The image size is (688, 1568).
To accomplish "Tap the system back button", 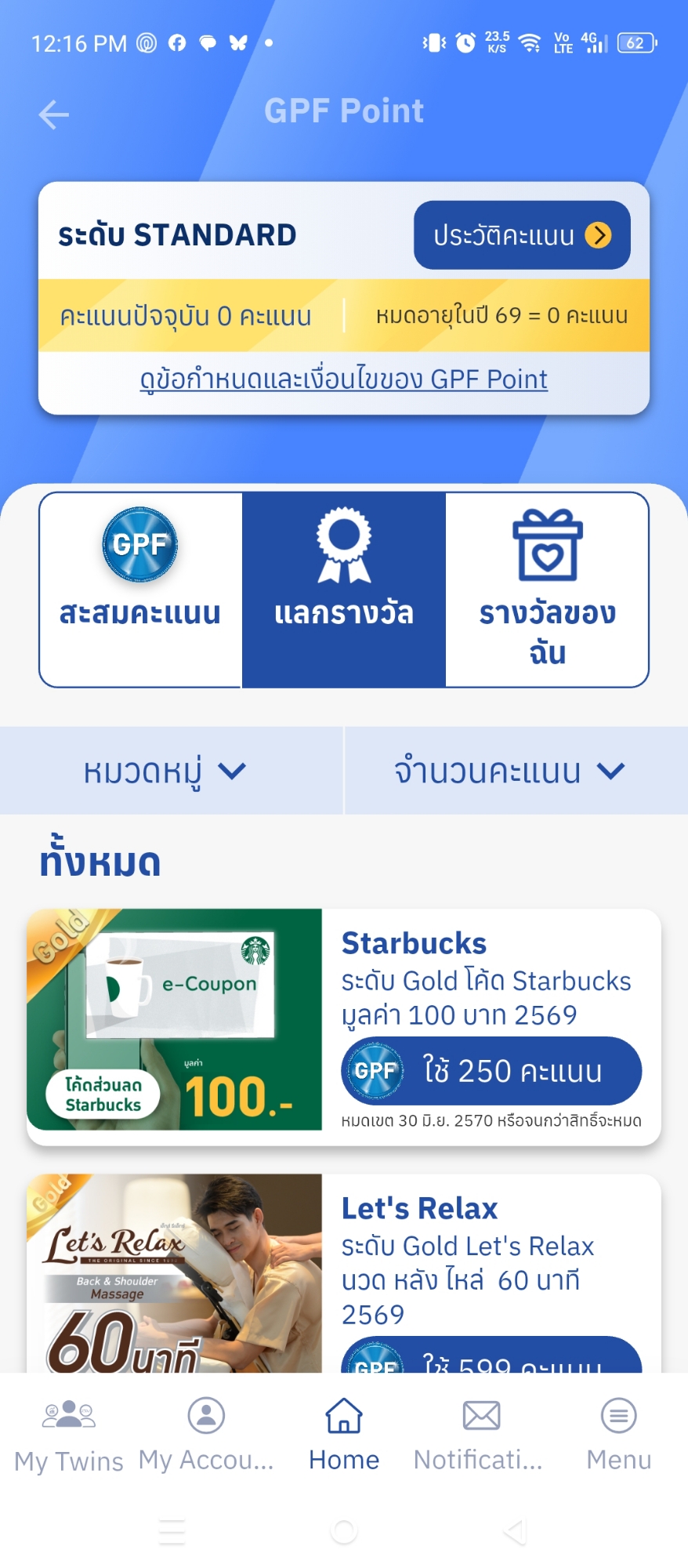I will click(515, 1531).
